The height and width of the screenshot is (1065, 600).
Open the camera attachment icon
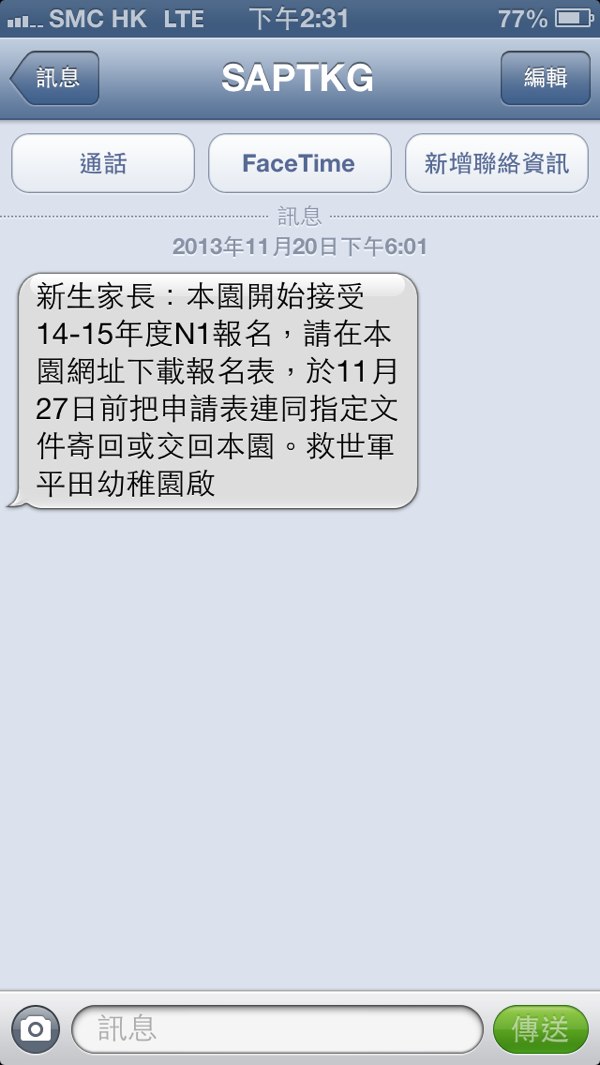35,1029
